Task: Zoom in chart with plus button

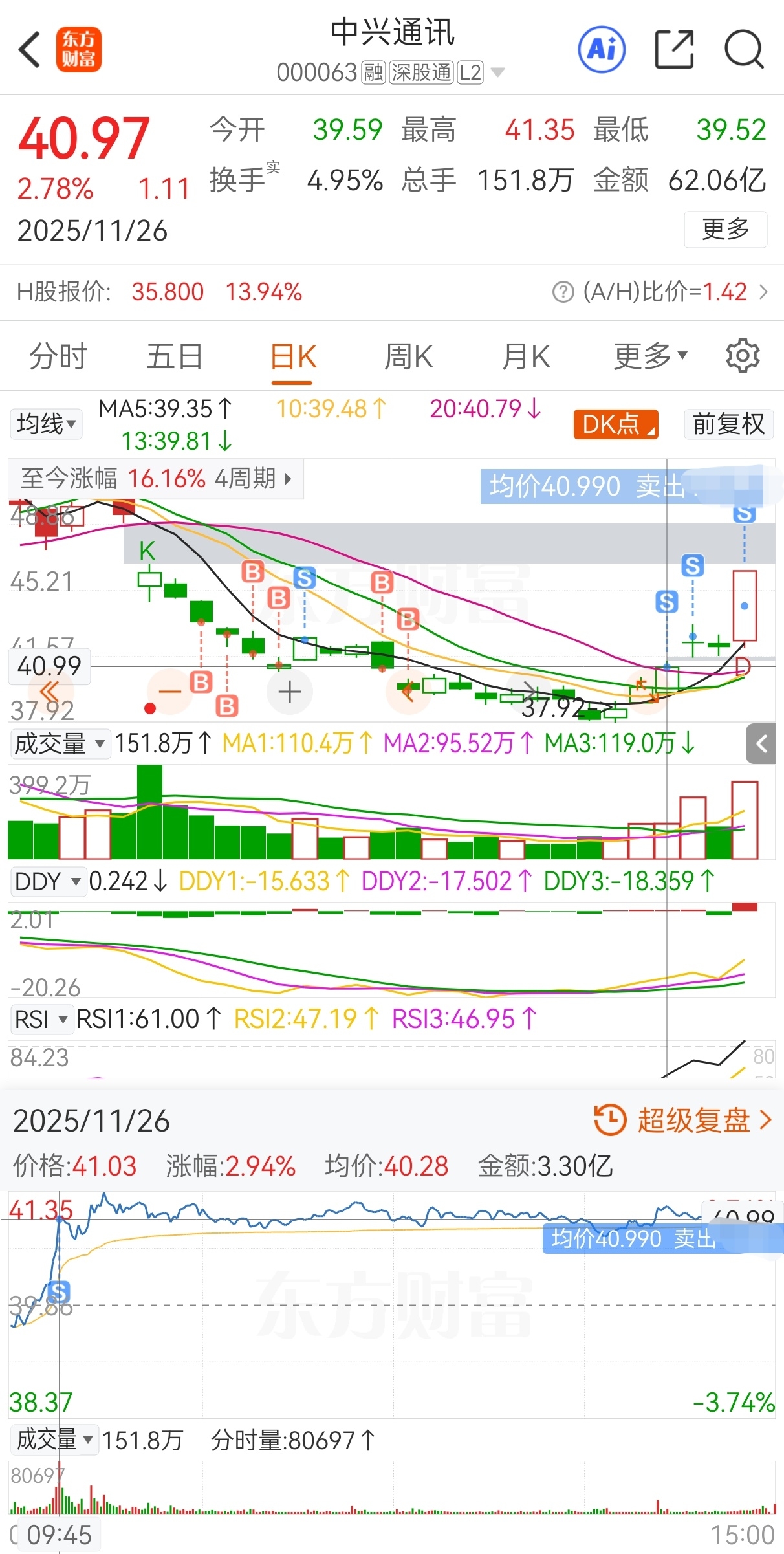Action: click(289, 692)
